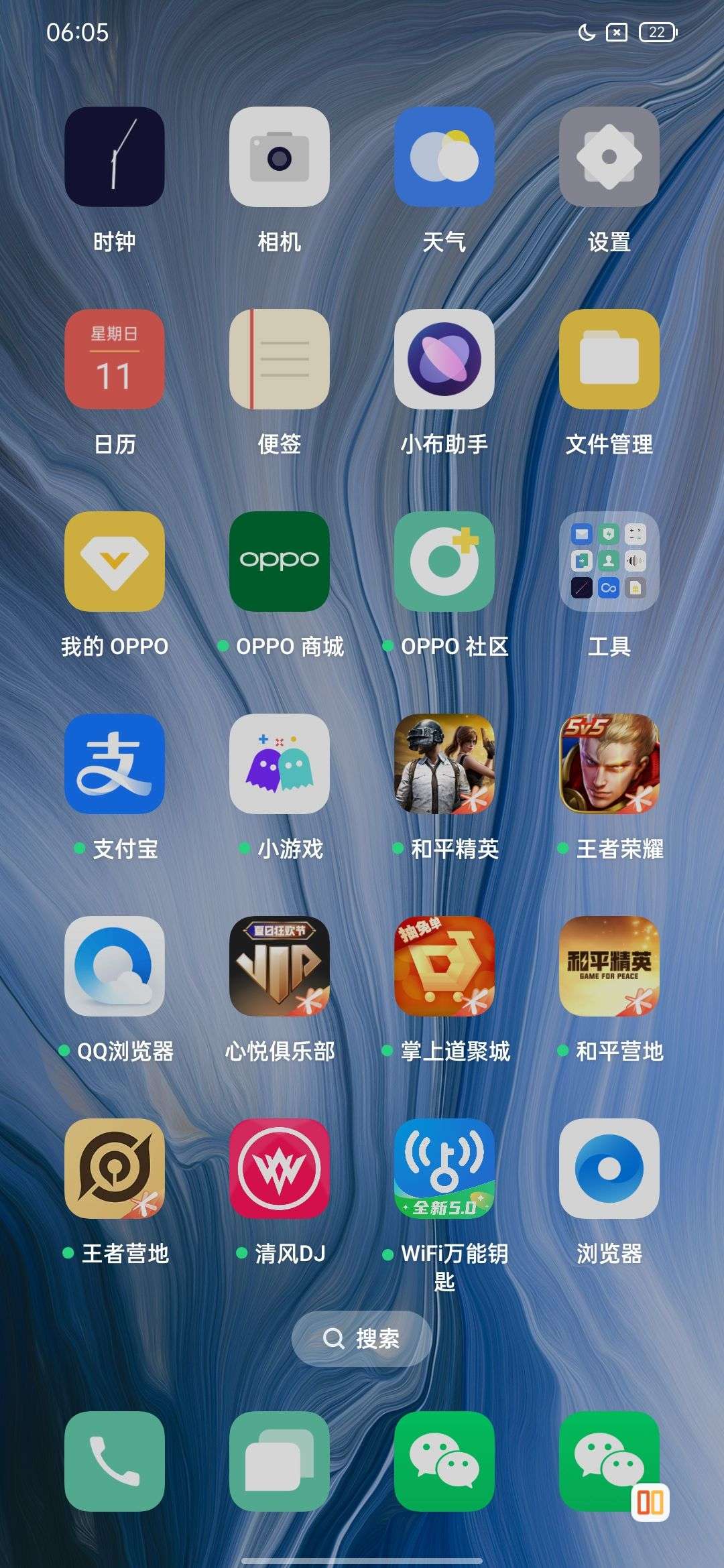
Task: Open QQ浏览器 browser
Action: point(115,966)
